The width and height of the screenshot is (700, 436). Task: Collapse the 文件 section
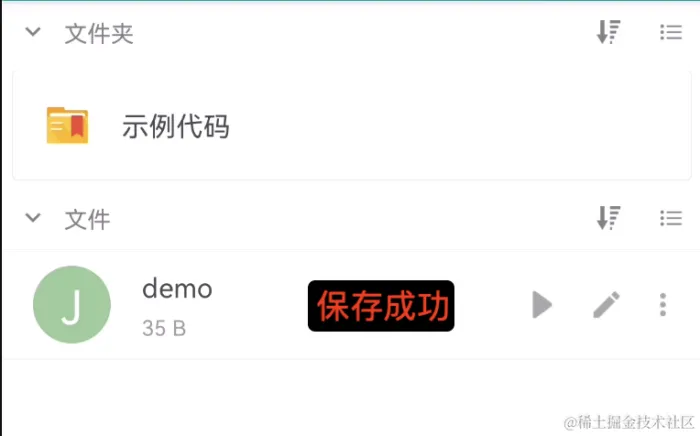coord(33,218)
